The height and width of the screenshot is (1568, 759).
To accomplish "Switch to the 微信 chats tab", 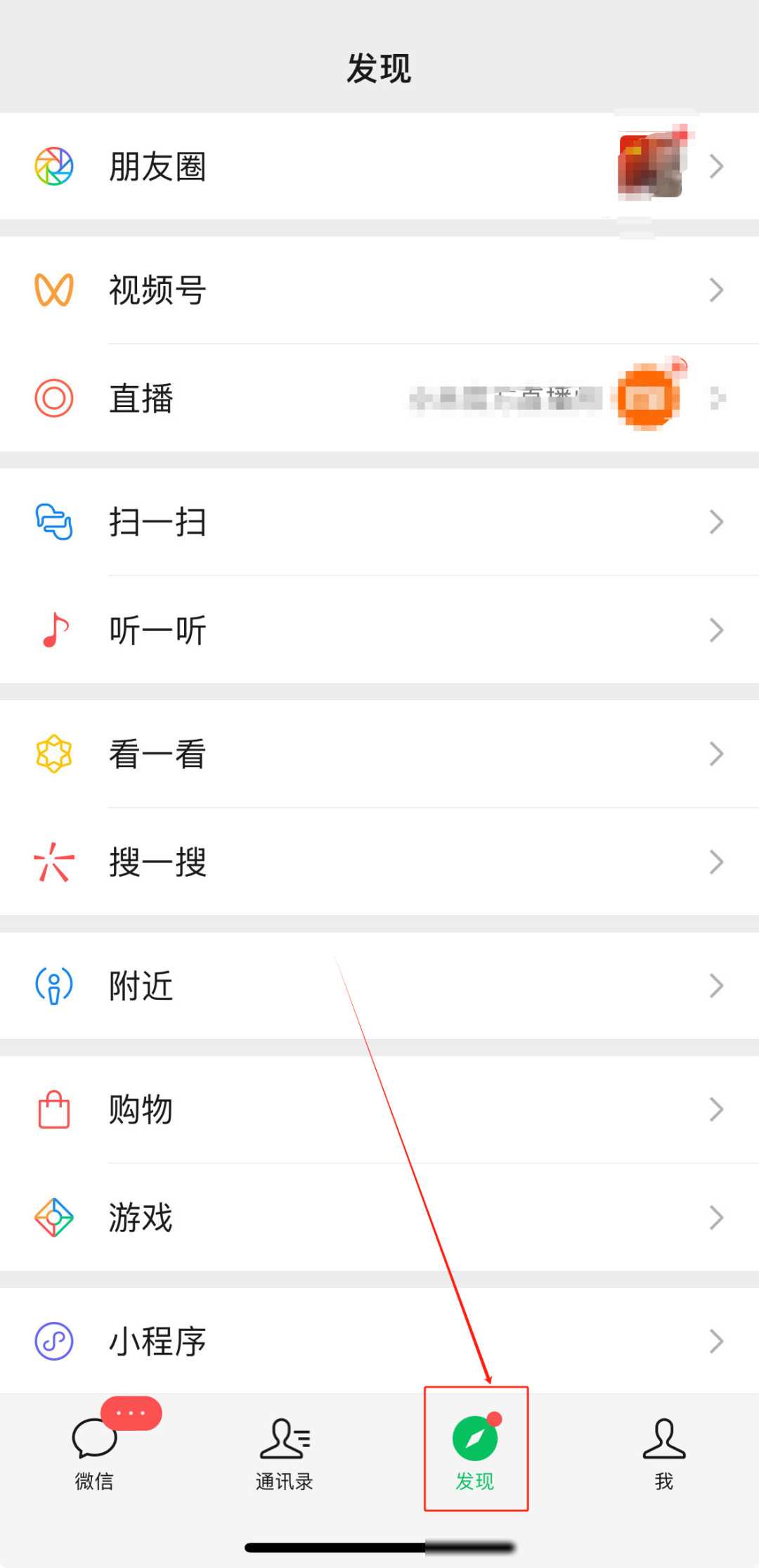I will [94, 1450].
